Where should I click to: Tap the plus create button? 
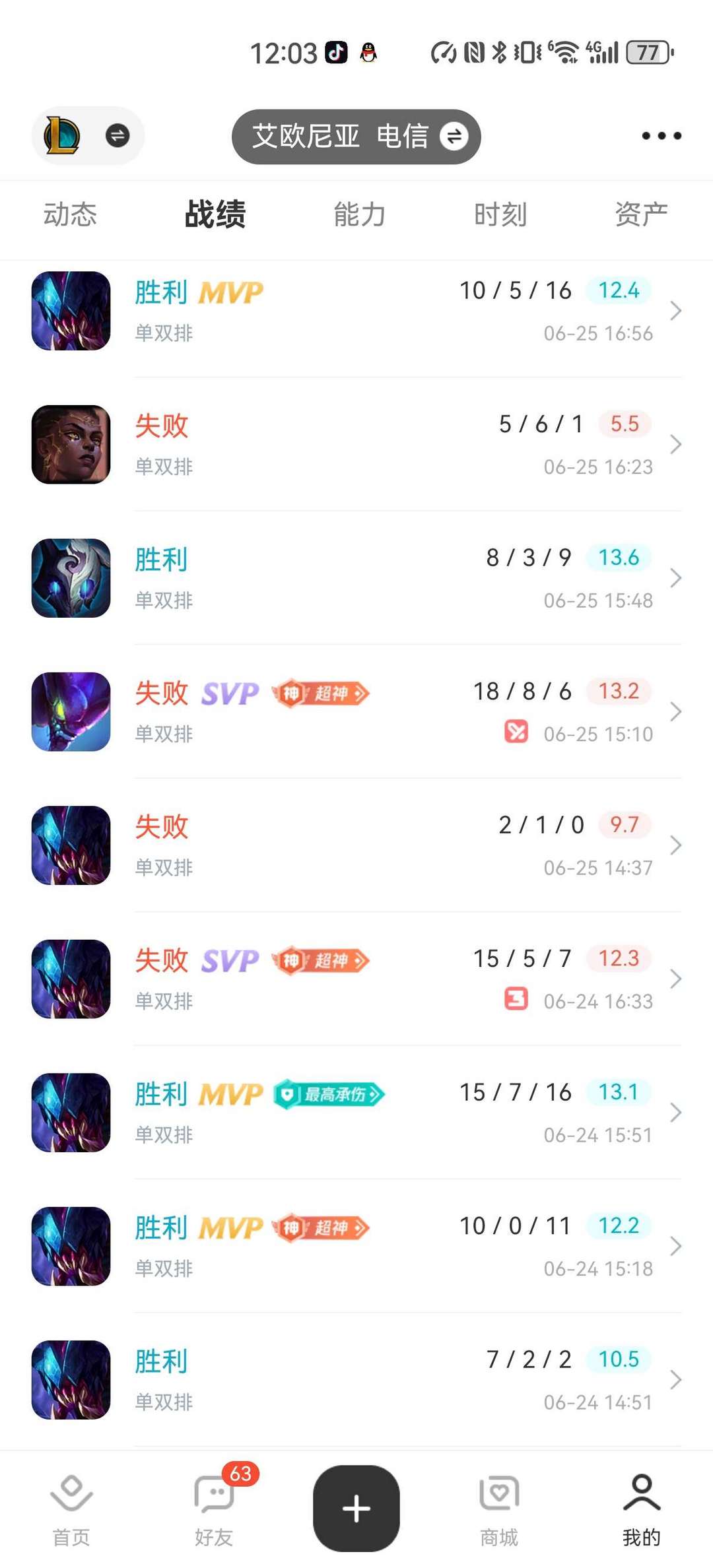pyautogui.click(x=356, y=1509)
